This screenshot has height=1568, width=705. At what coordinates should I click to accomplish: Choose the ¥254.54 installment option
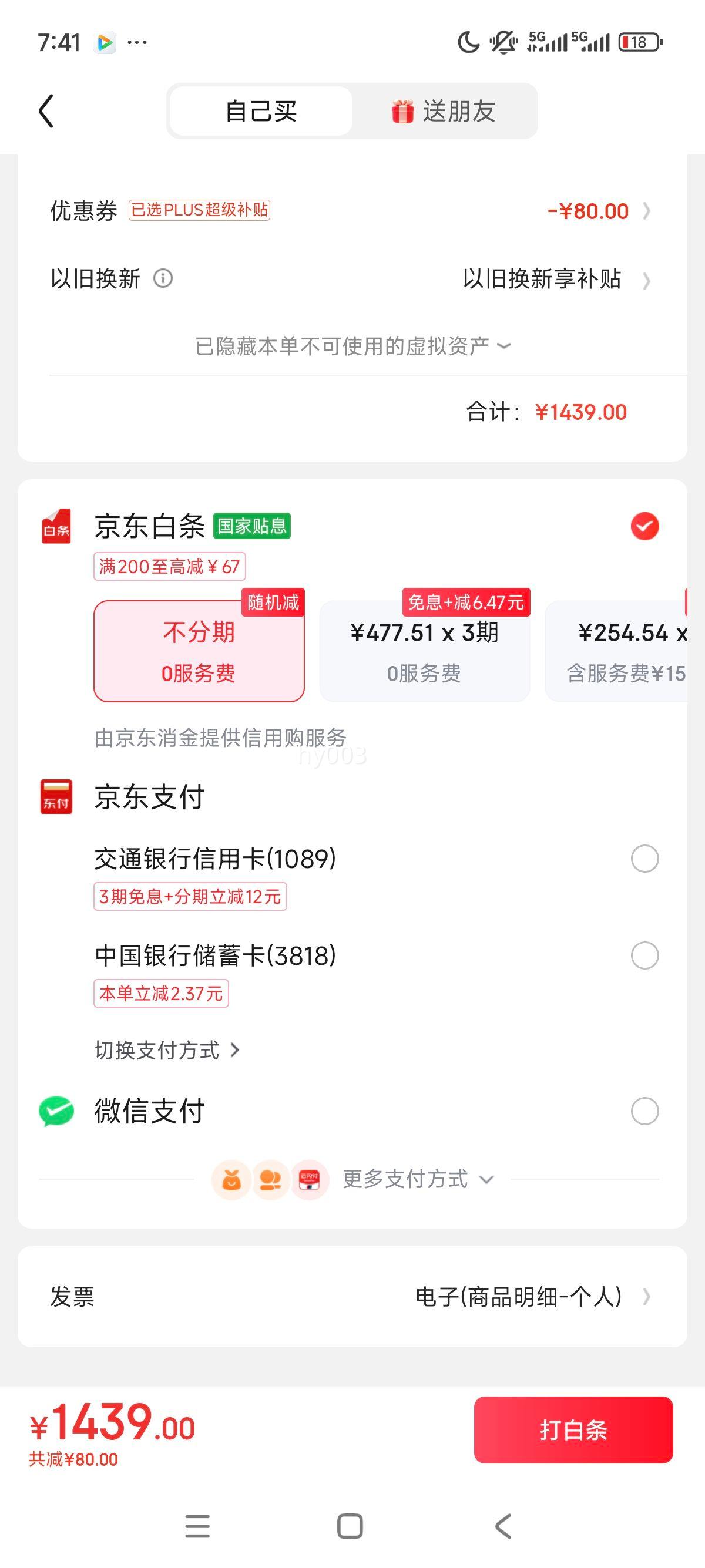click(621, 651)
